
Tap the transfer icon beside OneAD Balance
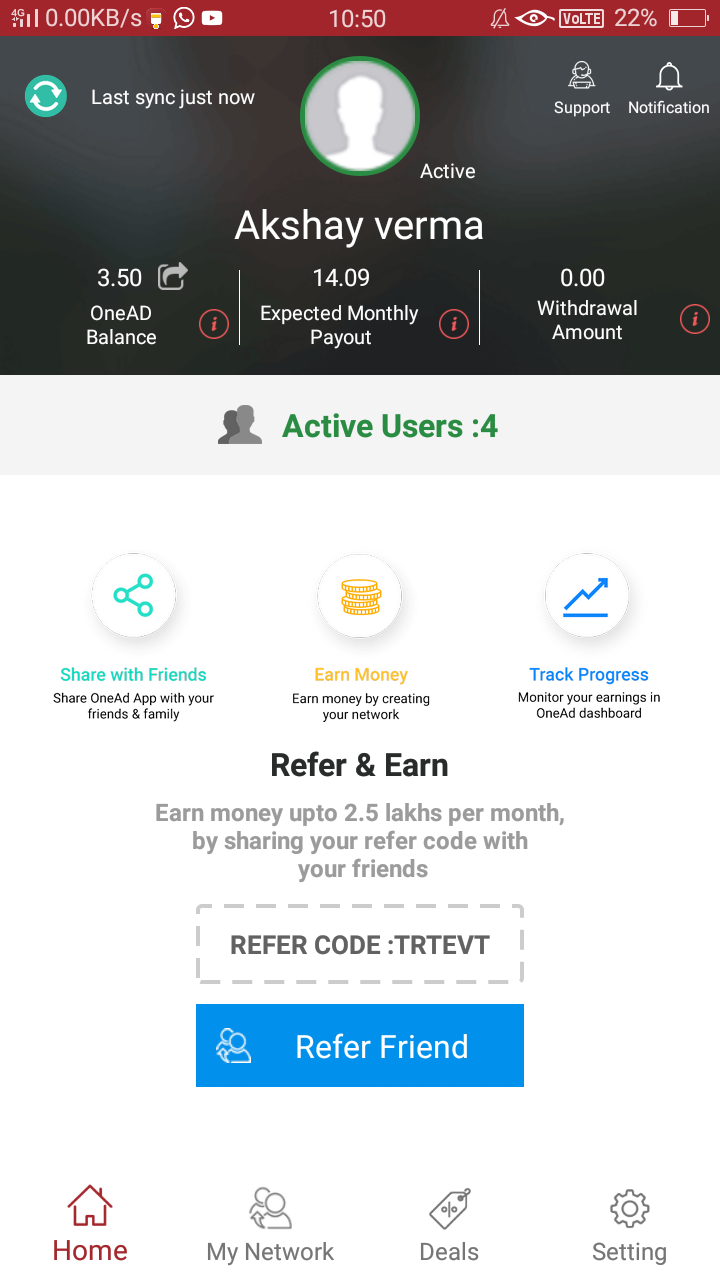click(173, 276)
